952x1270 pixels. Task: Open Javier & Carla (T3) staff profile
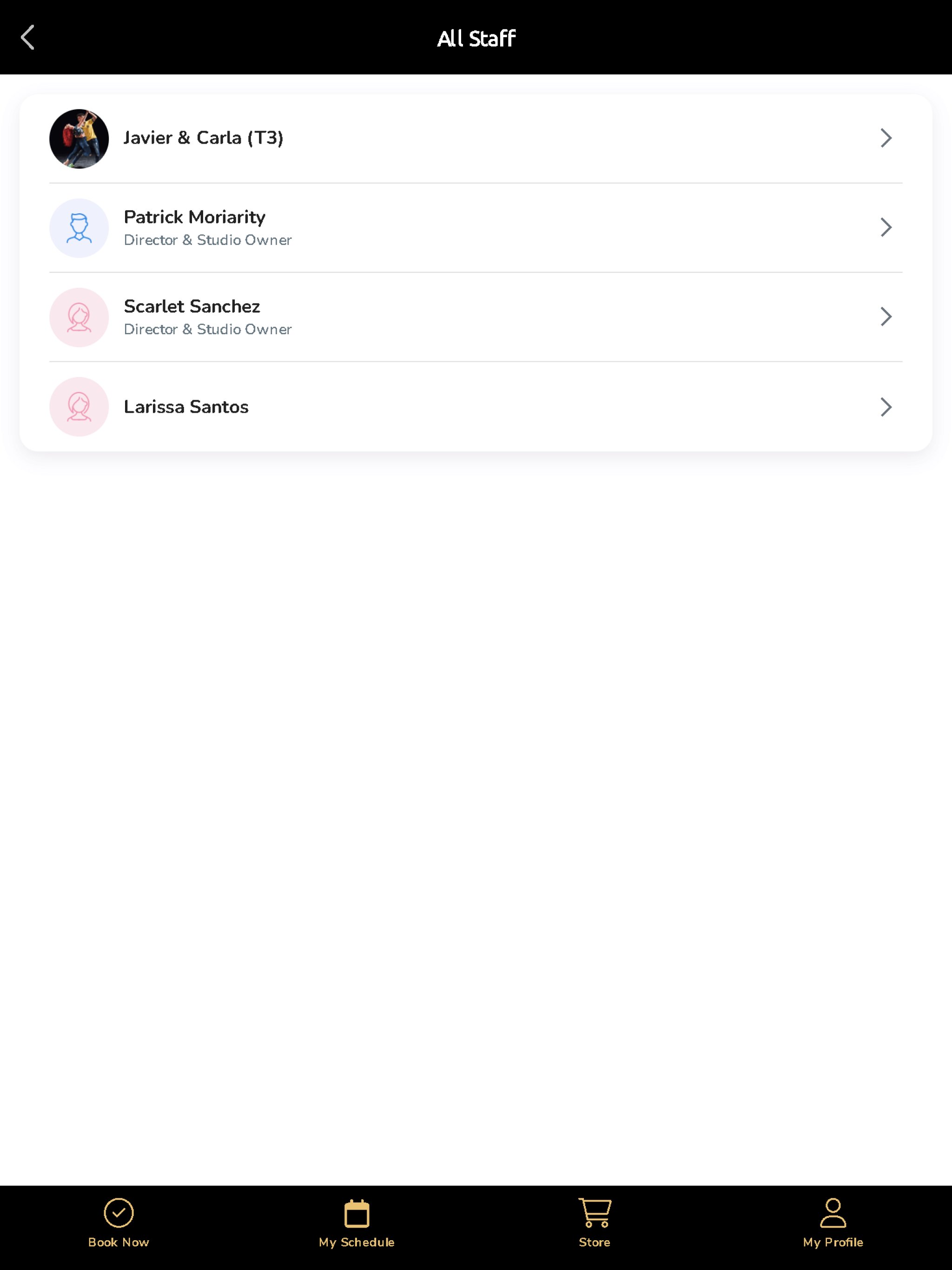(x=476, y=139)
